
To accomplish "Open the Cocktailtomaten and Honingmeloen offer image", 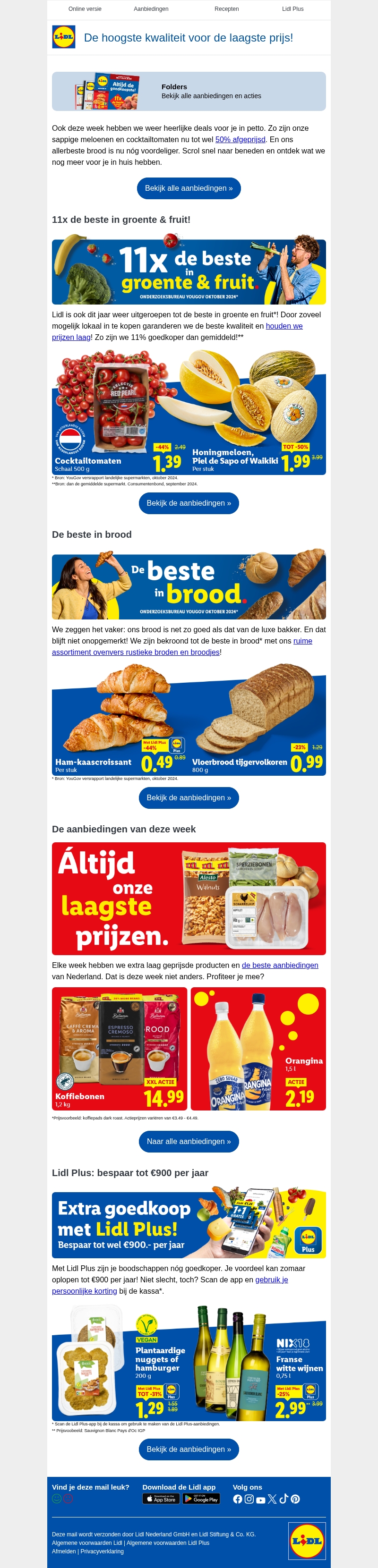I will [189, 412].
